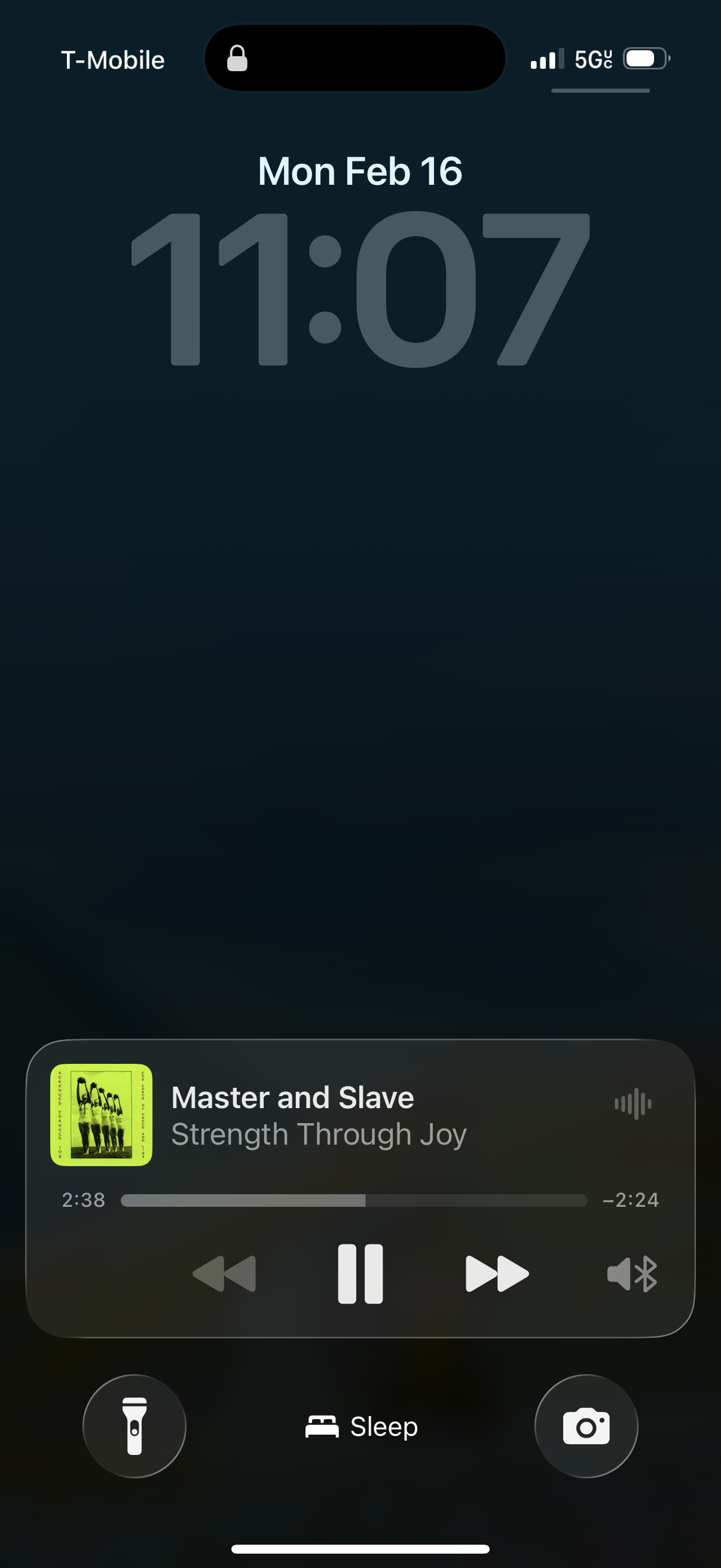Tap the playback progress bar
The image size is (721, 1568).
tap(353, 1200)
